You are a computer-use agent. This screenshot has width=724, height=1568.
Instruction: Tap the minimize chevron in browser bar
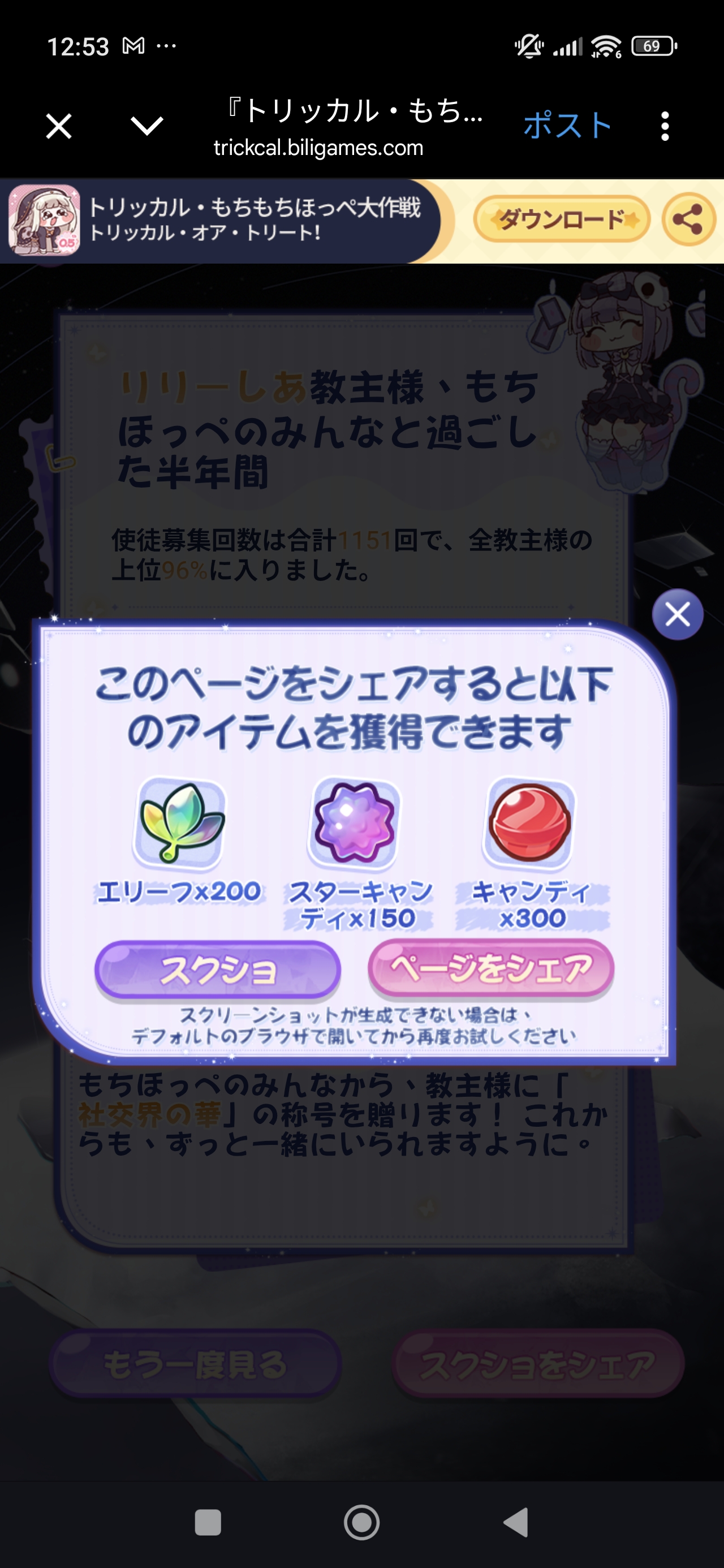[146, 127]
